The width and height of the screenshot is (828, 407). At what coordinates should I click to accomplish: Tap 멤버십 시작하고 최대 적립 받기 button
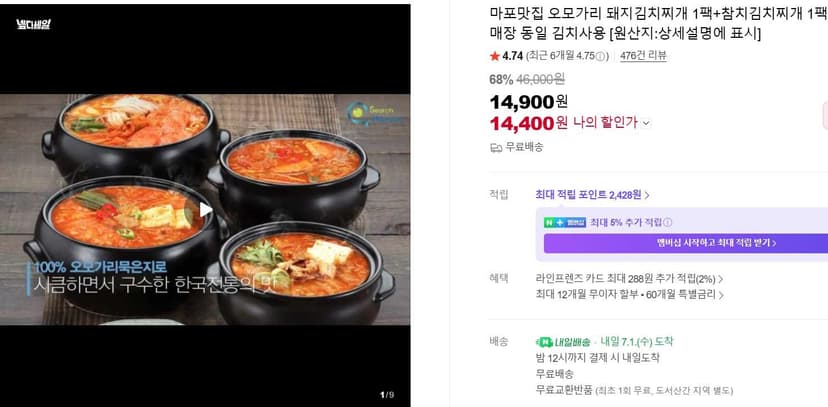(x=686, y=243)
